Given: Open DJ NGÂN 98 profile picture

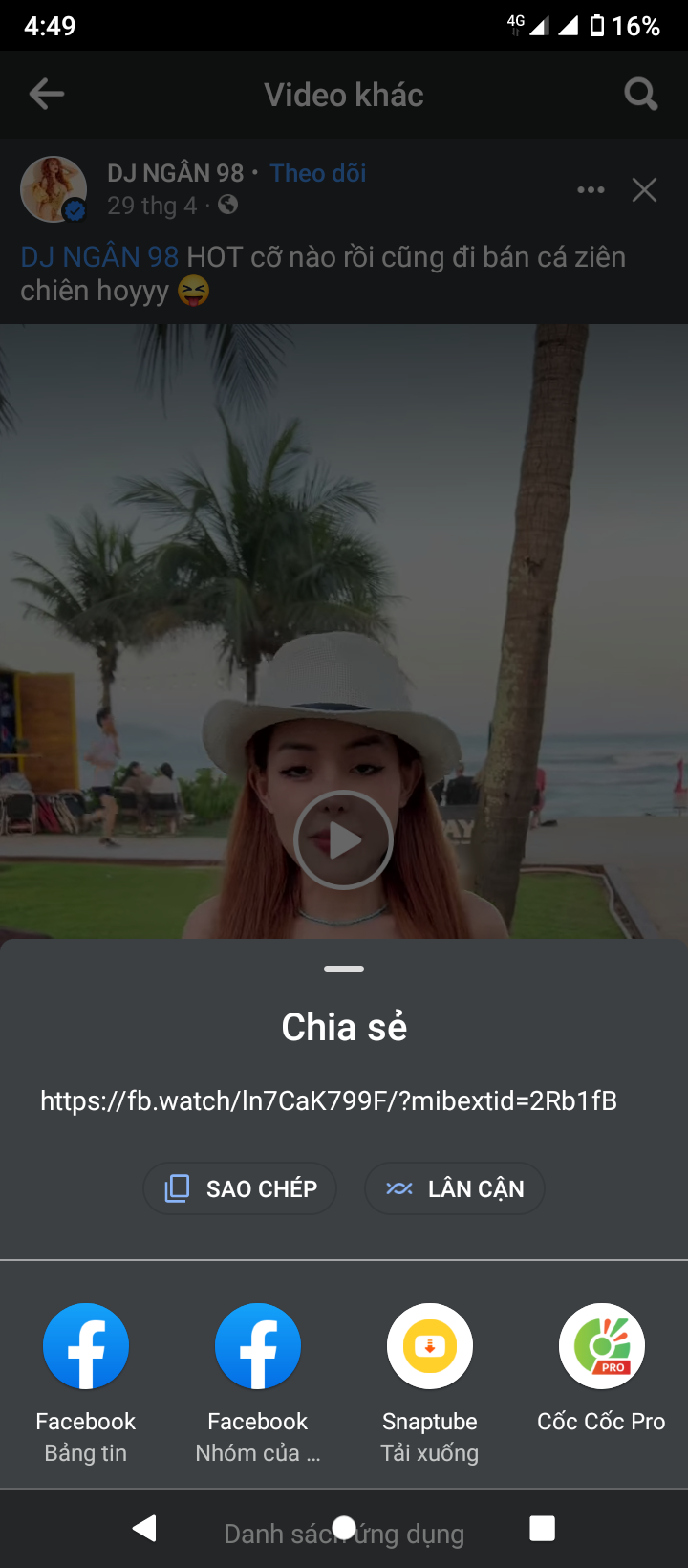Looking at the screenshot, I should tap(54, 188).
